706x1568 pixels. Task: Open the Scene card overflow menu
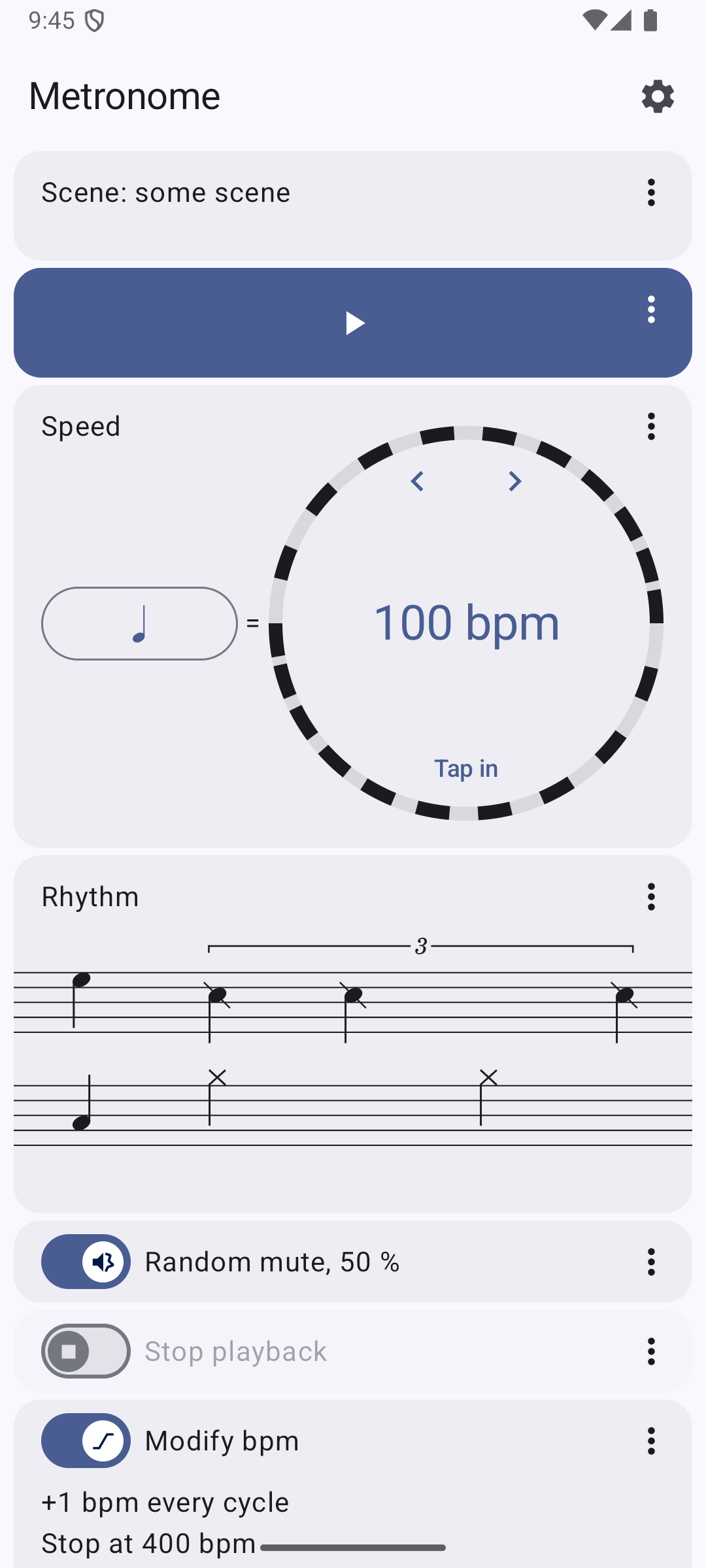coord(651,193)
